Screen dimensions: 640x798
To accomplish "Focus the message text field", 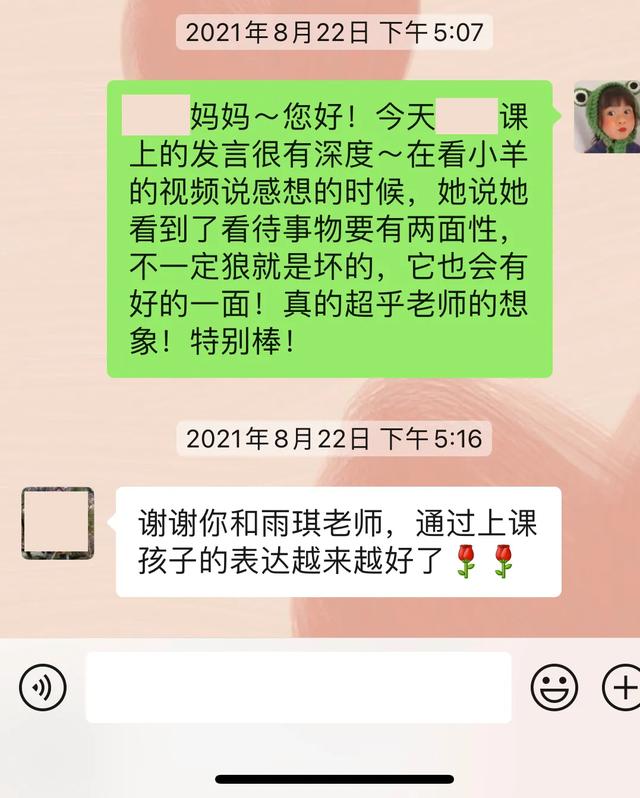I will click(x=299, y=687).
